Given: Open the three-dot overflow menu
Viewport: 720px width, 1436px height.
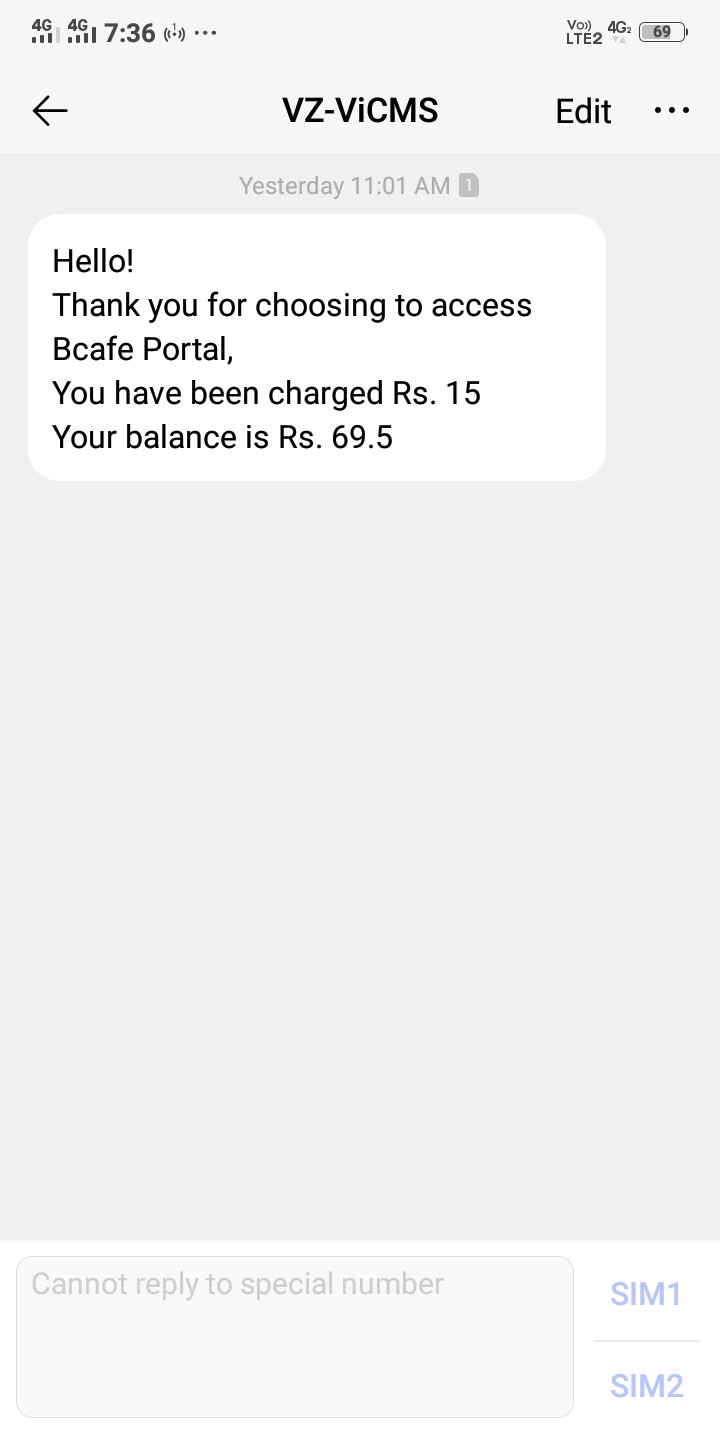Looking at the screenshot, I should pos(672,111).
